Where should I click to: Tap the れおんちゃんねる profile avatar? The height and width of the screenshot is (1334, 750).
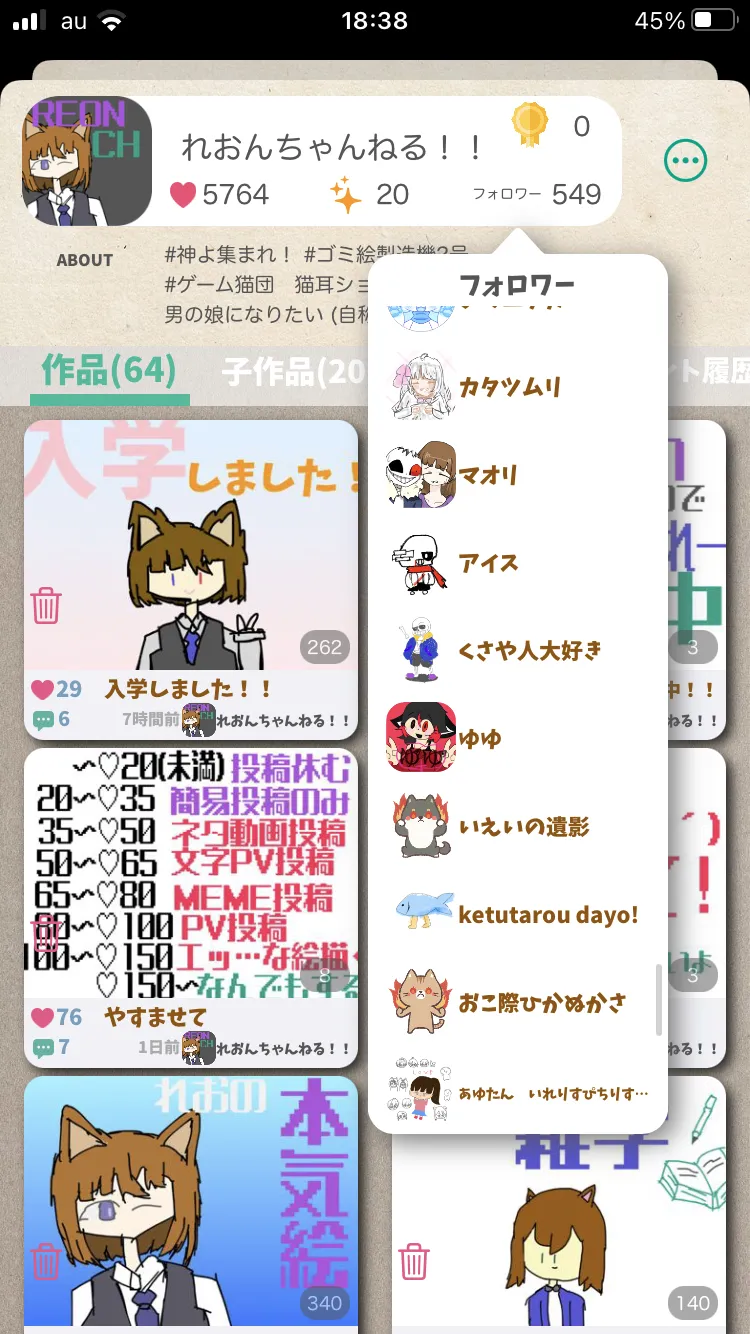(x=86, y=161)
